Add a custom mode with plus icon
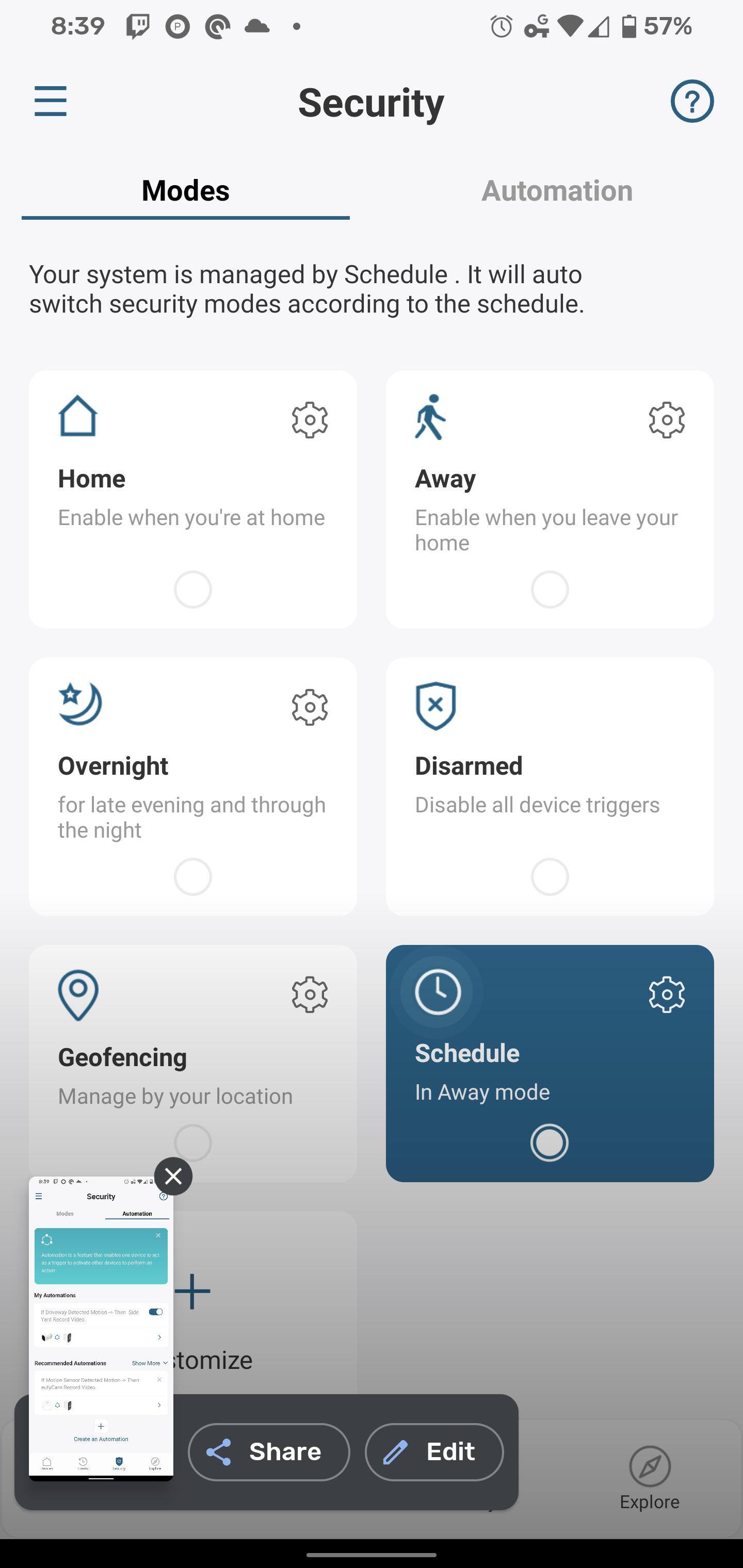This screenshot has height=1568, width=743. [193, 1291]
